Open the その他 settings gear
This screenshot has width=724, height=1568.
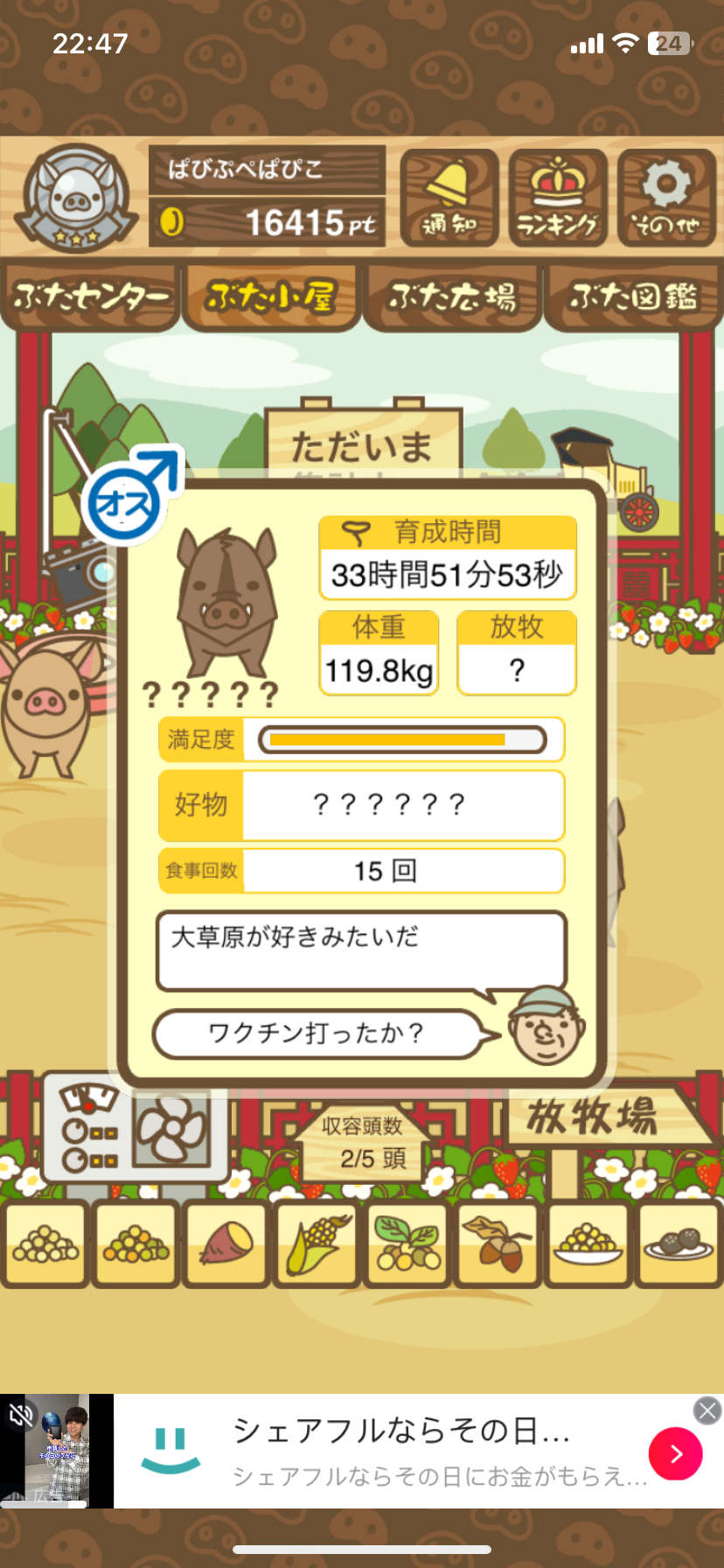point(666,199)
